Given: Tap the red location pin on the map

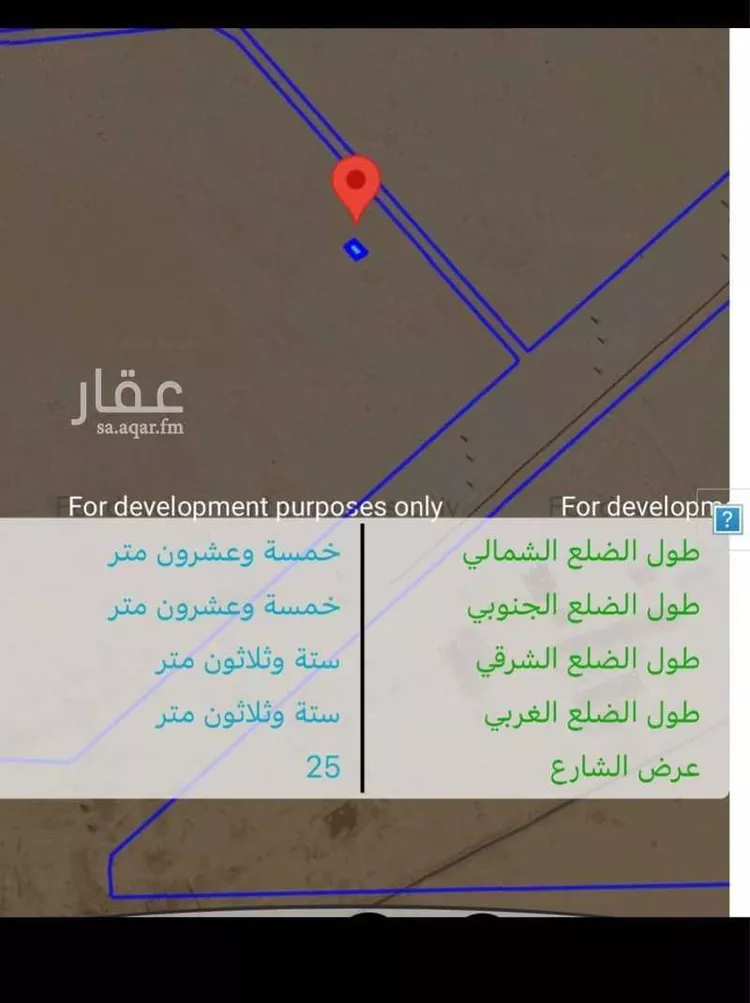Looking at the screenshot, I should [x=355, y=185].
